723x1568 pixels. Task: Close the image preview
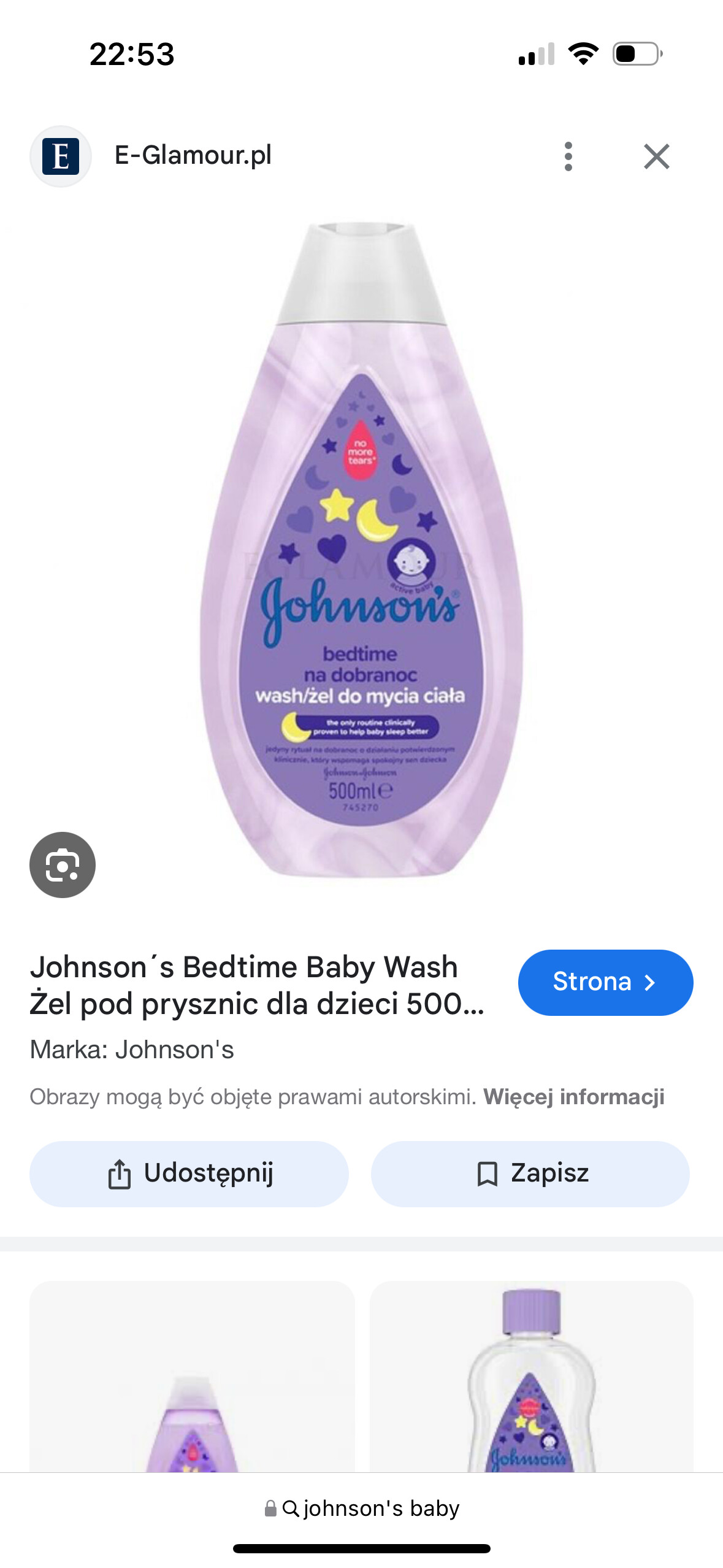pos(657,156)
